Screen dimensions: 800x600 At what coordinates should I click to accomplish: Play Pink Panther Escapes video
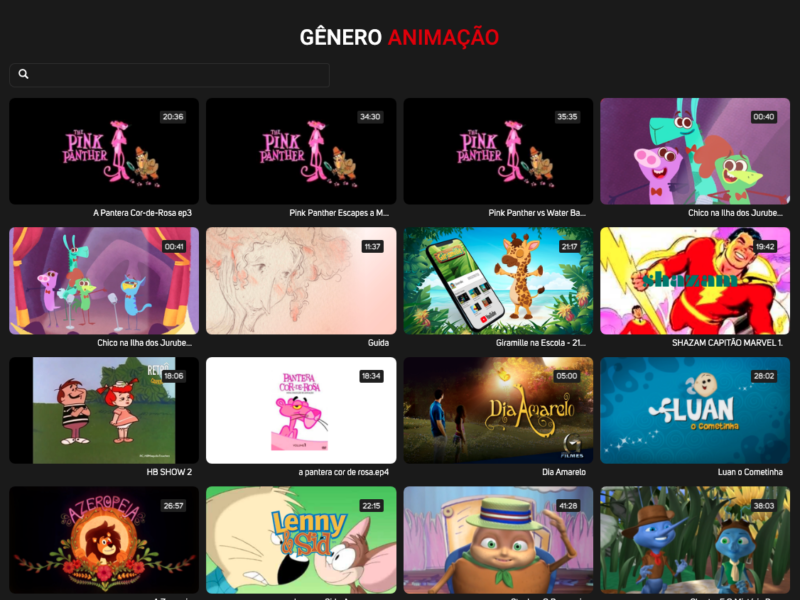click(x=301, y=152)
